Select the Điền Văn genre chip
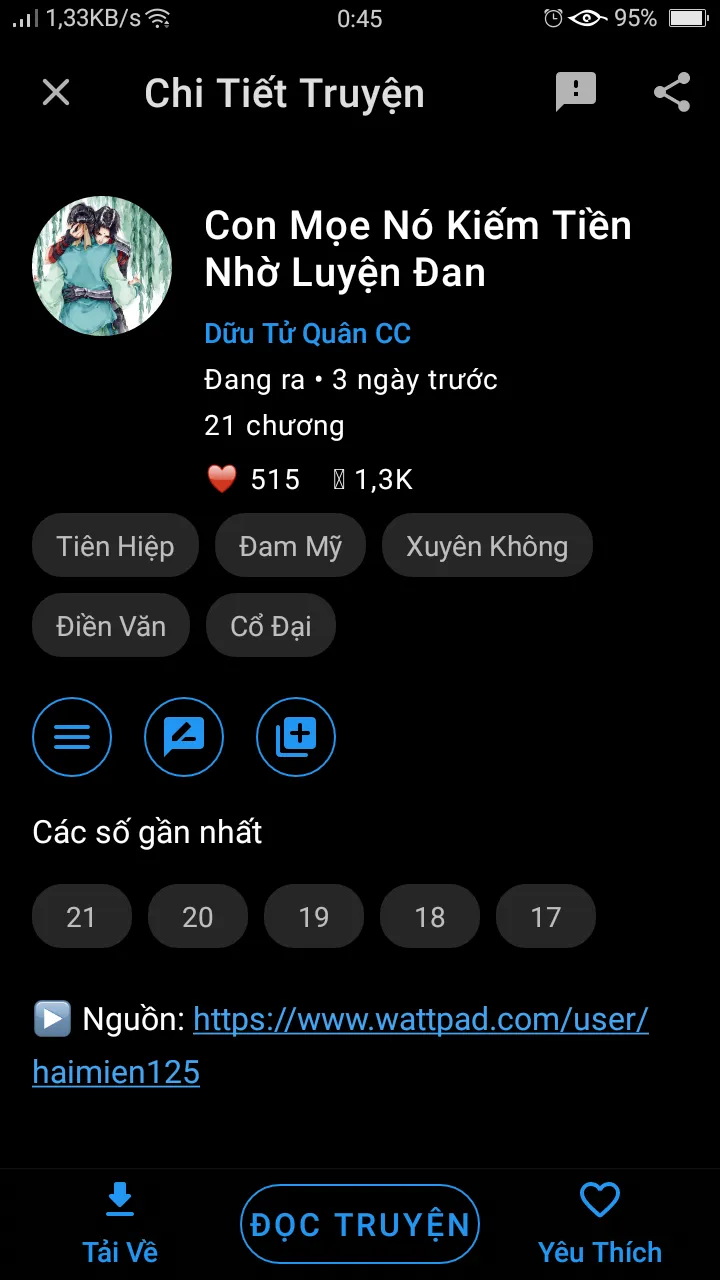Screen dimensions: 720x1280 111,626
